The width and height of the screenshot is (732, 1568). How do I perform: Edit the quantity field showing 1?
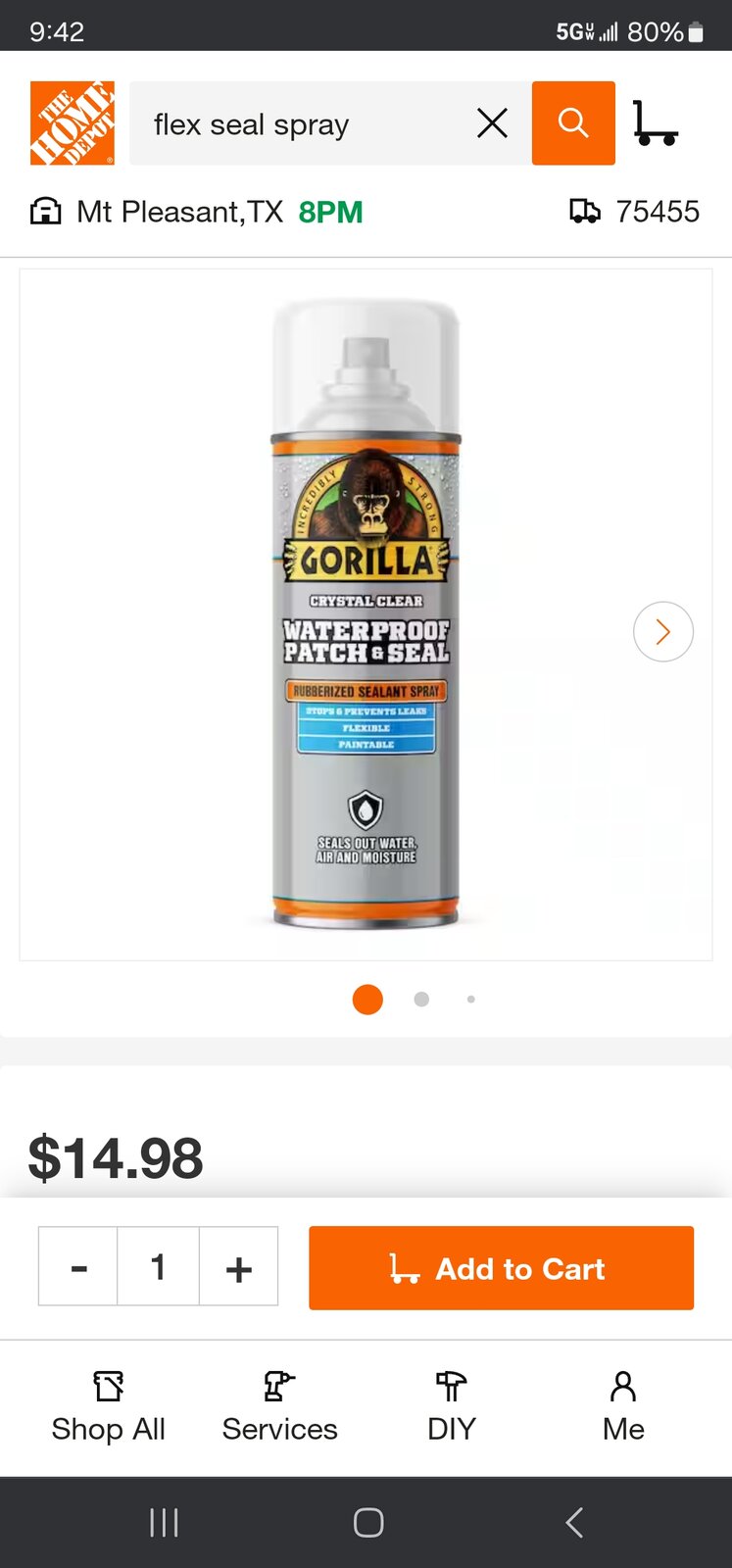158,1266
